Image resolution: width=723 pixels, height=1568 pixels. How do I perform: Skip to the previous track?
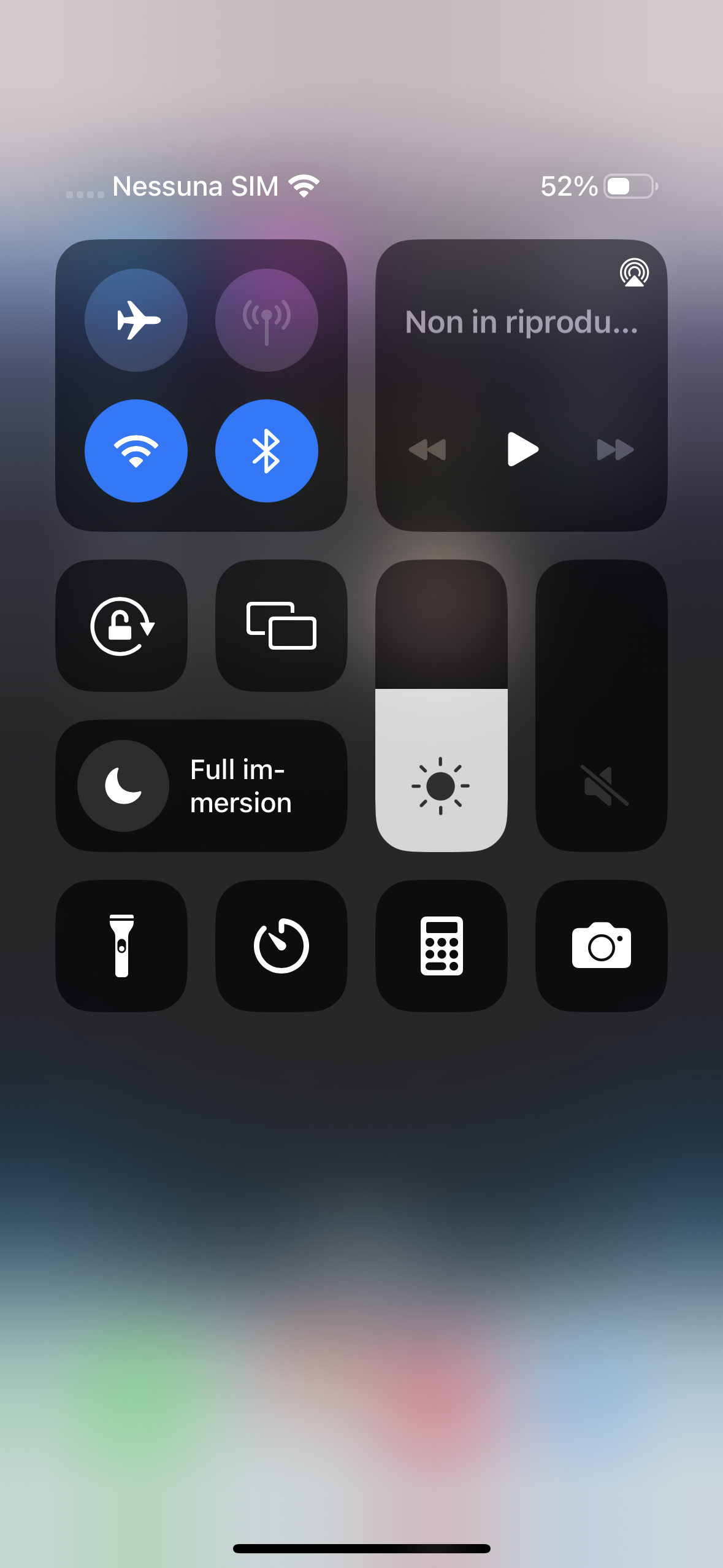point(427,449)
